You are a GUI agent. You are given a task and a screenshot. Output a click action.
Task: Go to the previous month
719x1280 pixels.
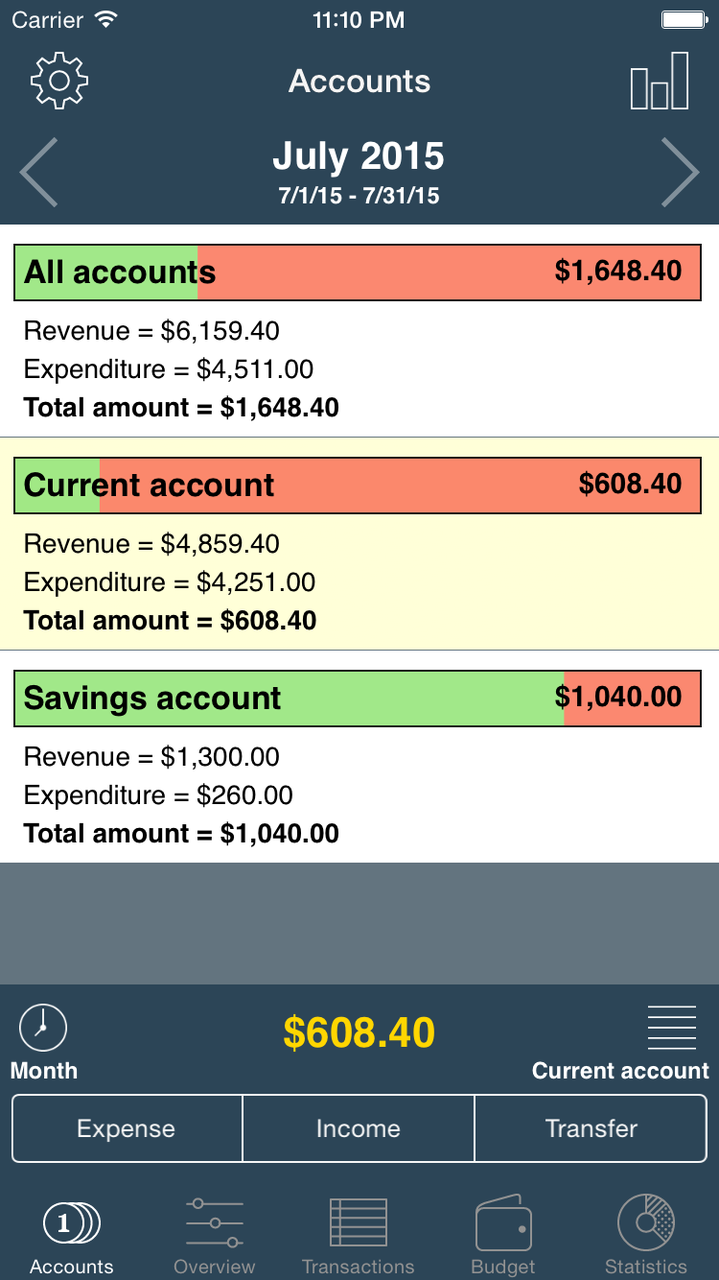(x=39, y=172)
